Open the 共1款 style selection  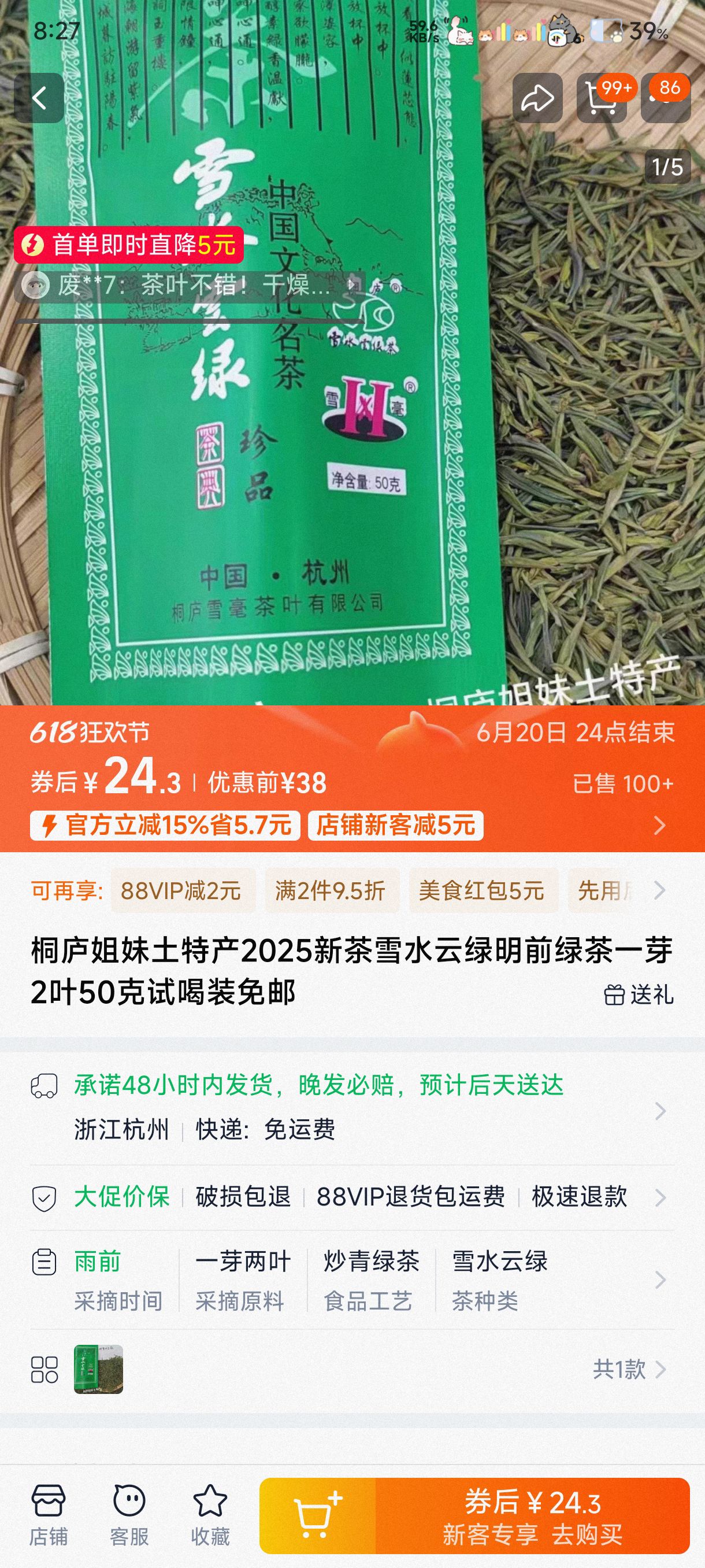coord(626,1369)
